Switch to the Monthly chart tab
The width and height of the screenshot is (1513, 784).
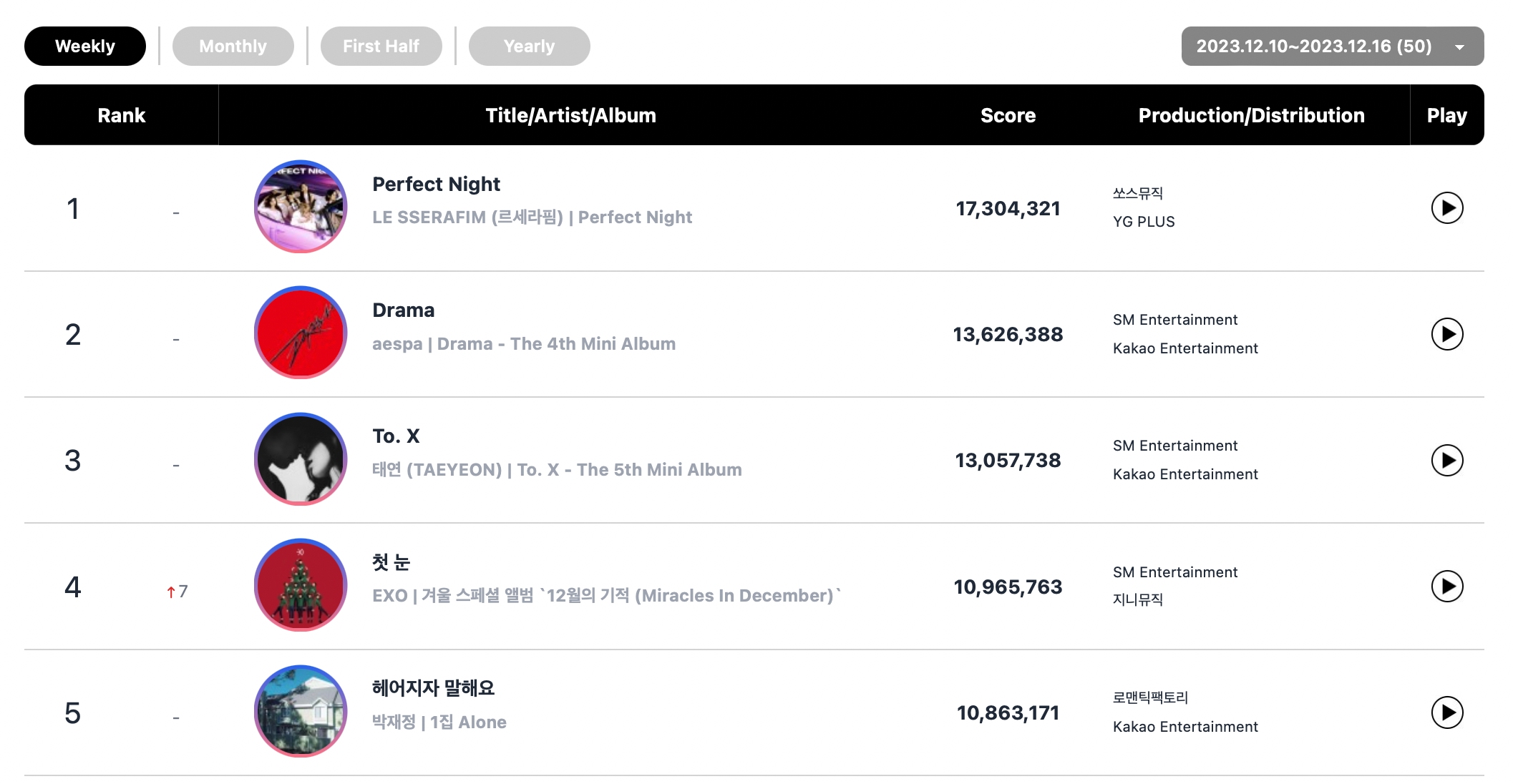tap(233, 46)
